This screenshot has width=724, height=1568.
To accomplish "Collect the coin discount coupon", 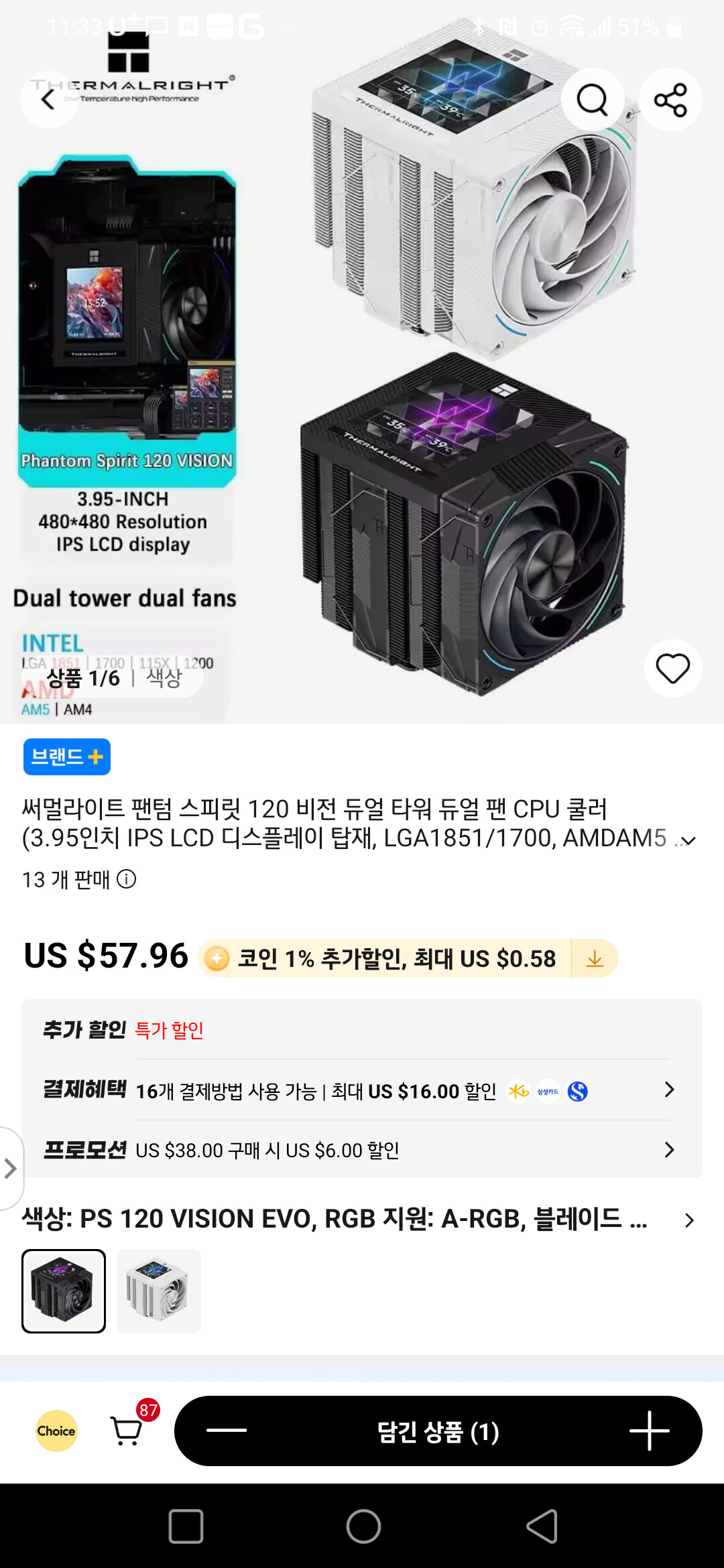I will (594, 959).
